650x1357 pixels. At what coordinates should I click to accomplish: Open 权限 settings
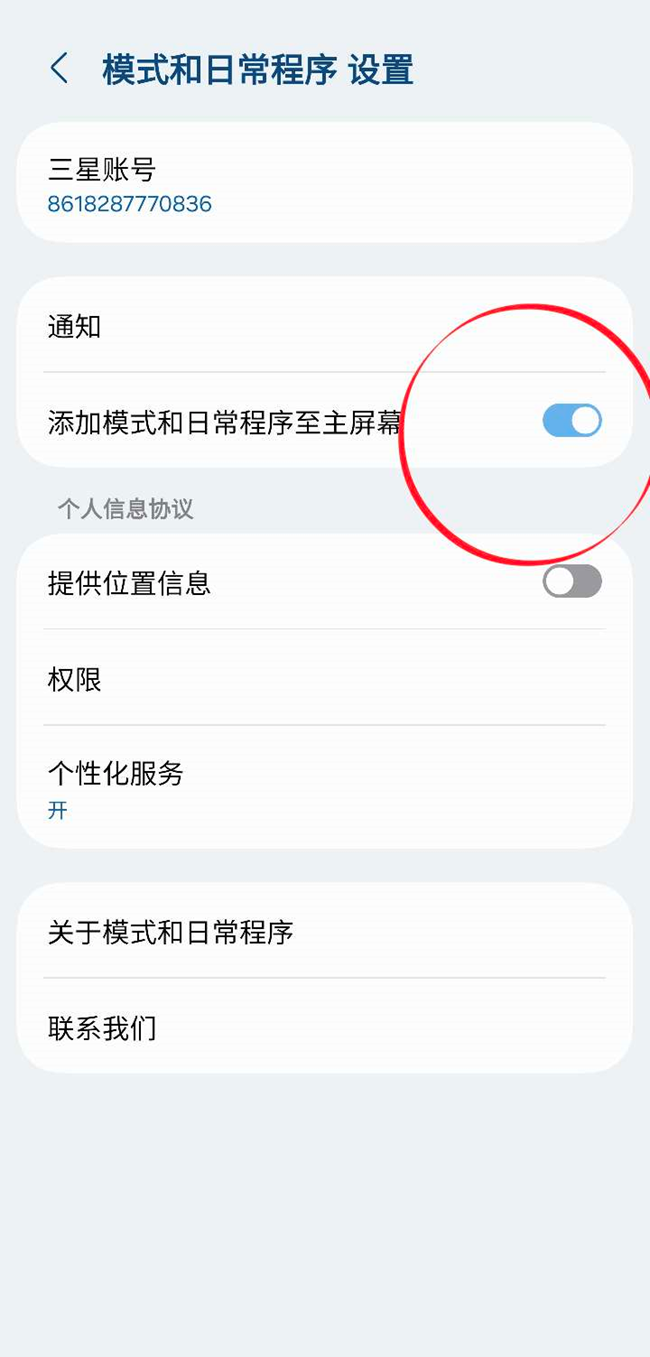click(x=324, y=679)
